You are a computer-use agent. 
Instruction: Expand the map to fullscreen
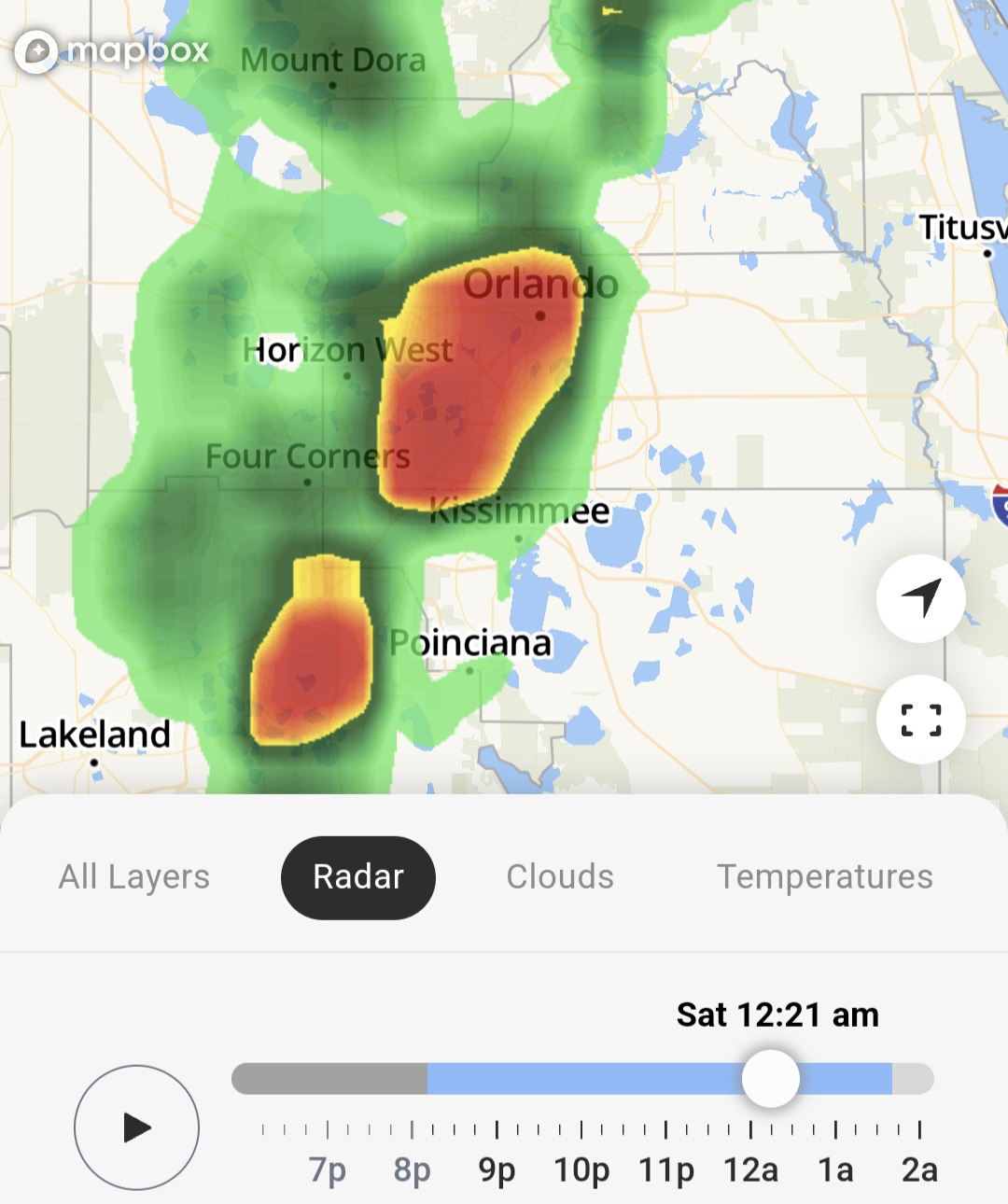(921, 720)
